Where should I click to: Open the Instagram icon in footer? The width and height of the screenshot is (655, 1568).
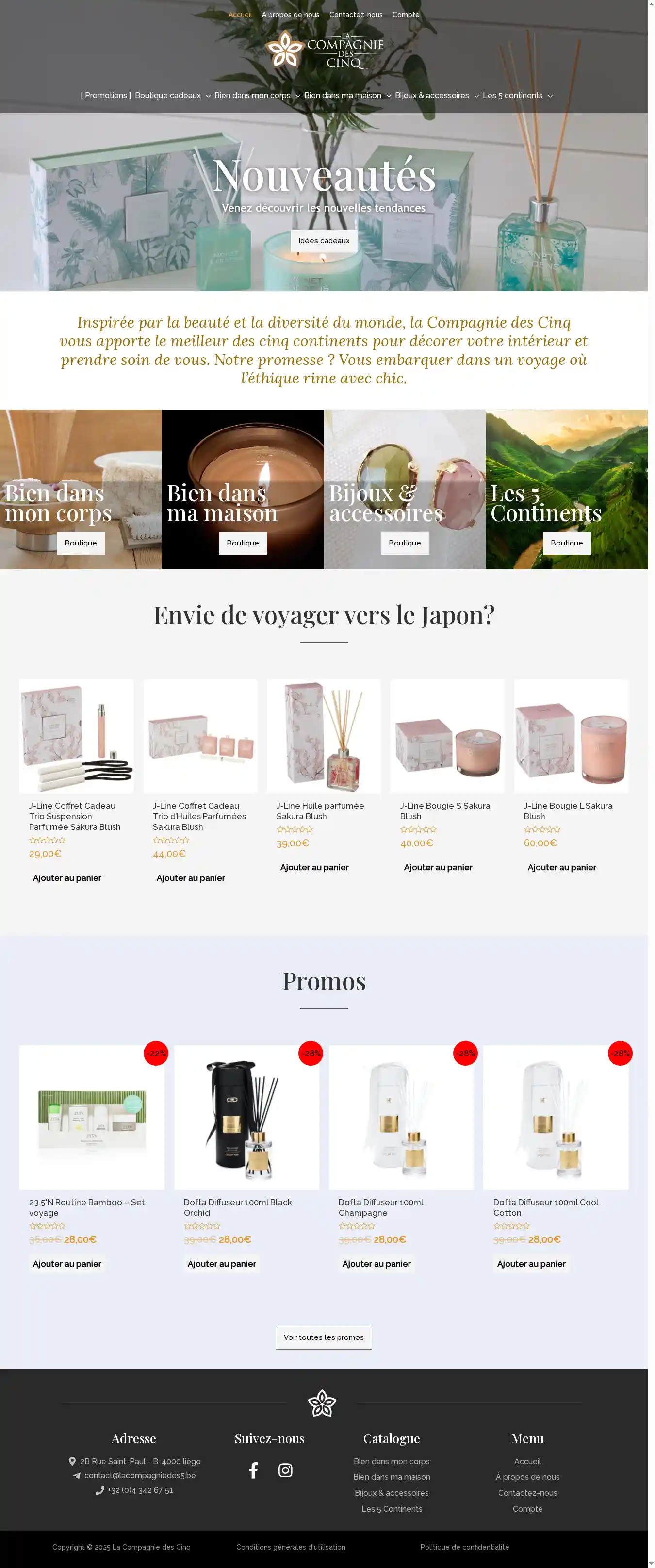(x=285, y=1470)
